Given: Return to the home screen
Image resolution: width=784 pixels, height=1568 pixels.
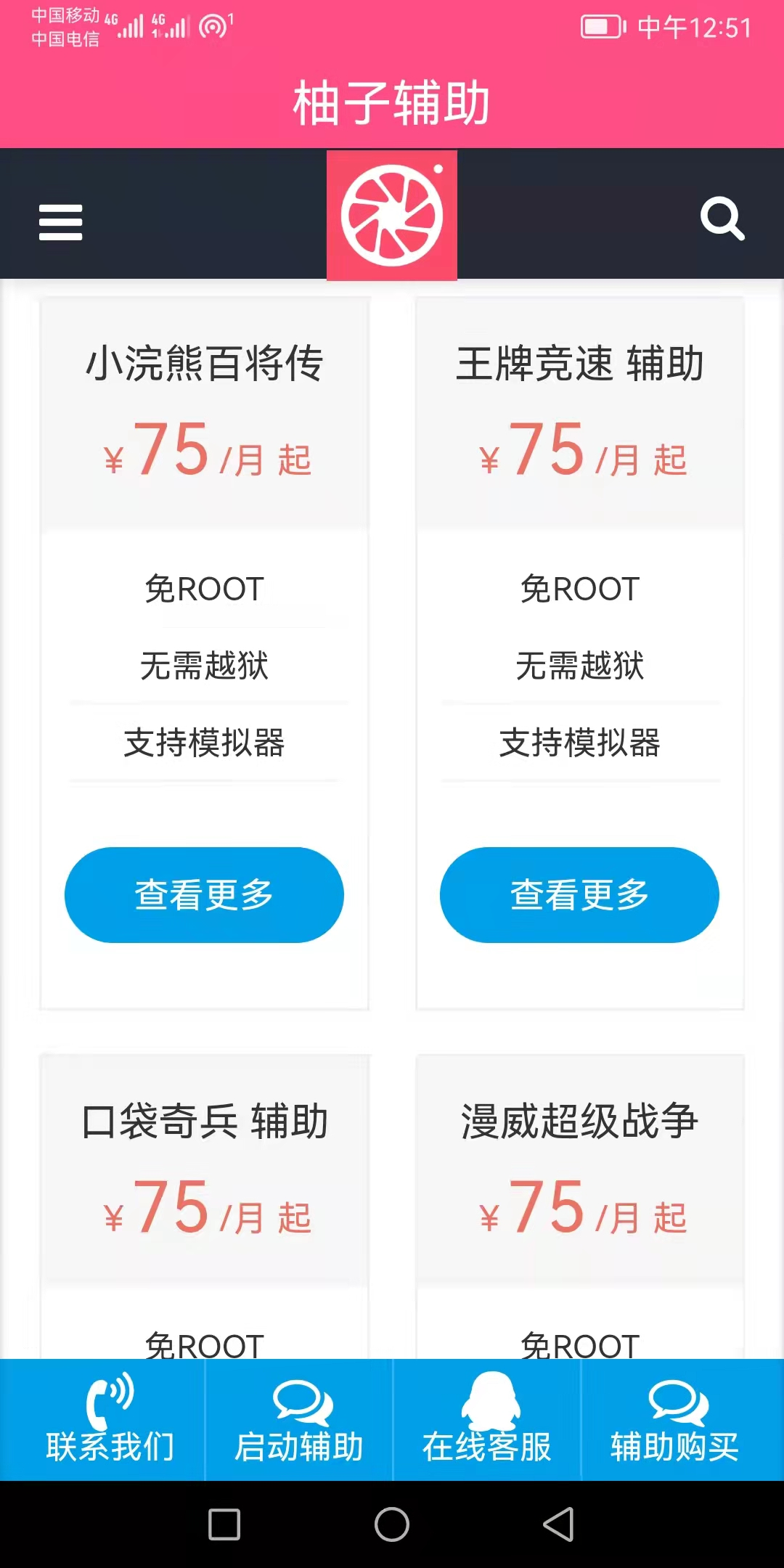Looking at the screenshot, I should click(x=392, y=1524).
